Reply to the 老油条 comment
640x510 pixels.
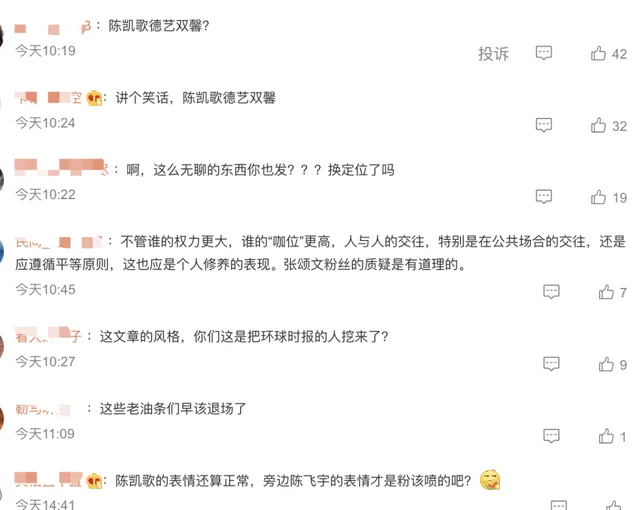551,436
